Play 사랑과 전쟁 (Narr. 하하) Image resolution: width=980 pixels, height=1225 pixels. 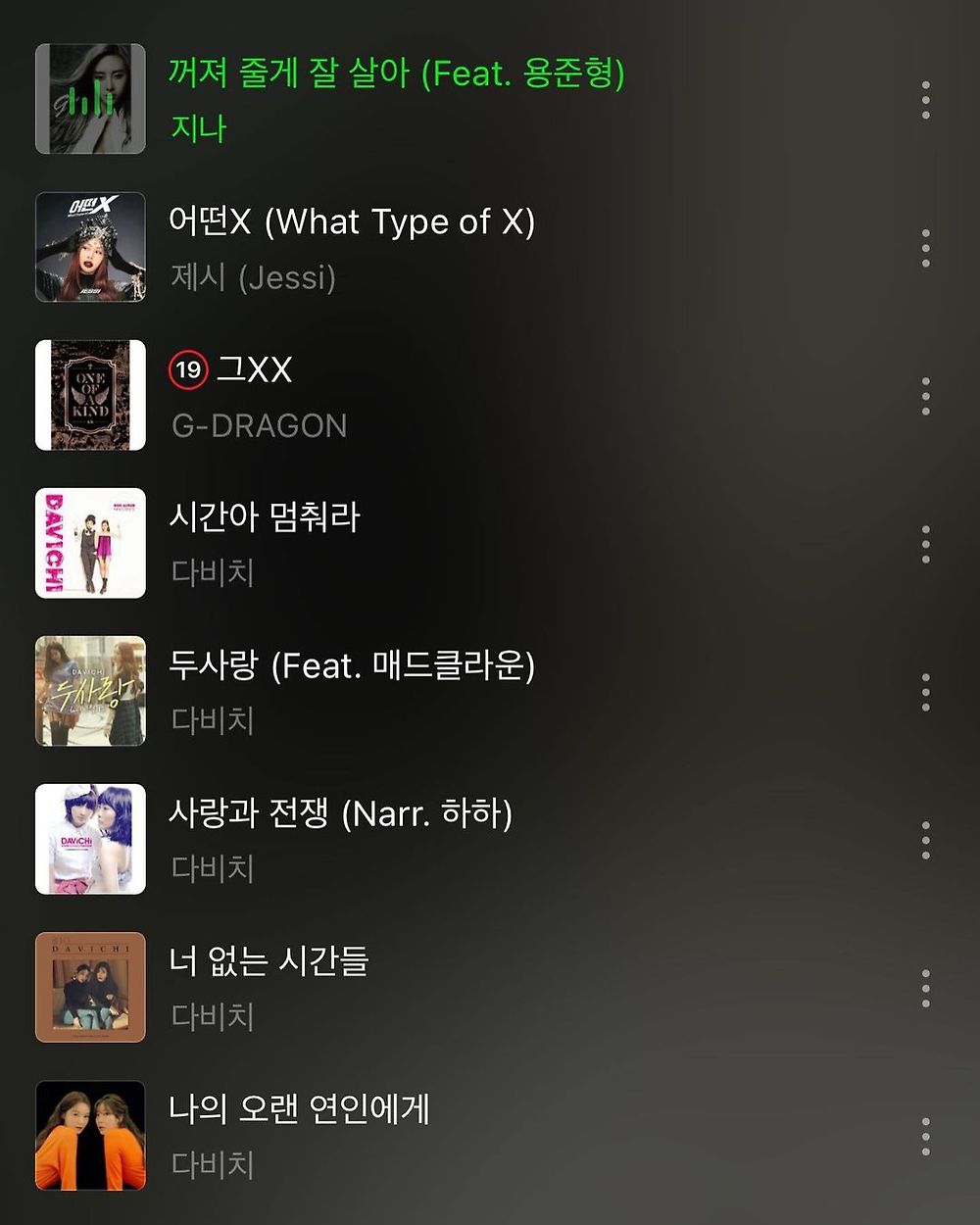tap(340, 814)
